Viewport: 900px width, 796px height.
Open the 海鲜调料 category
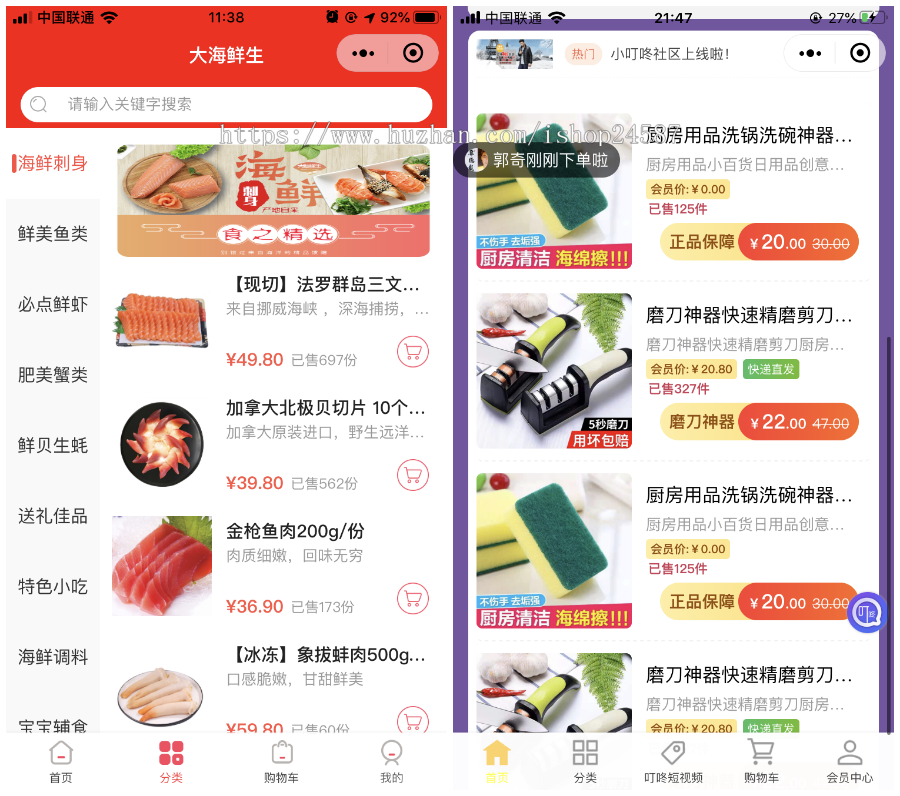coord(53,657)
